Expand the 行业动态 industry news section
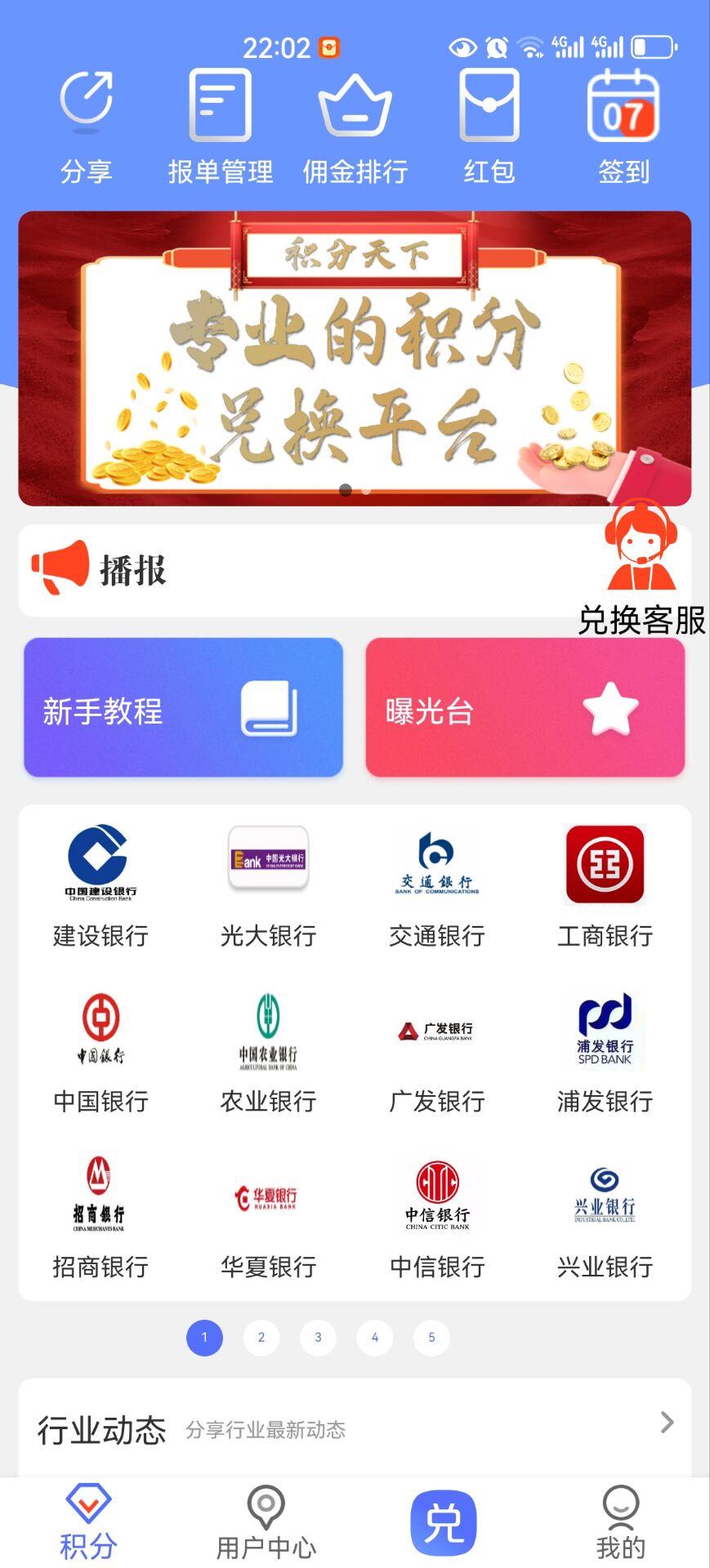The width and height of the screenshot is (710, 1568). (x=667, y=1423)
